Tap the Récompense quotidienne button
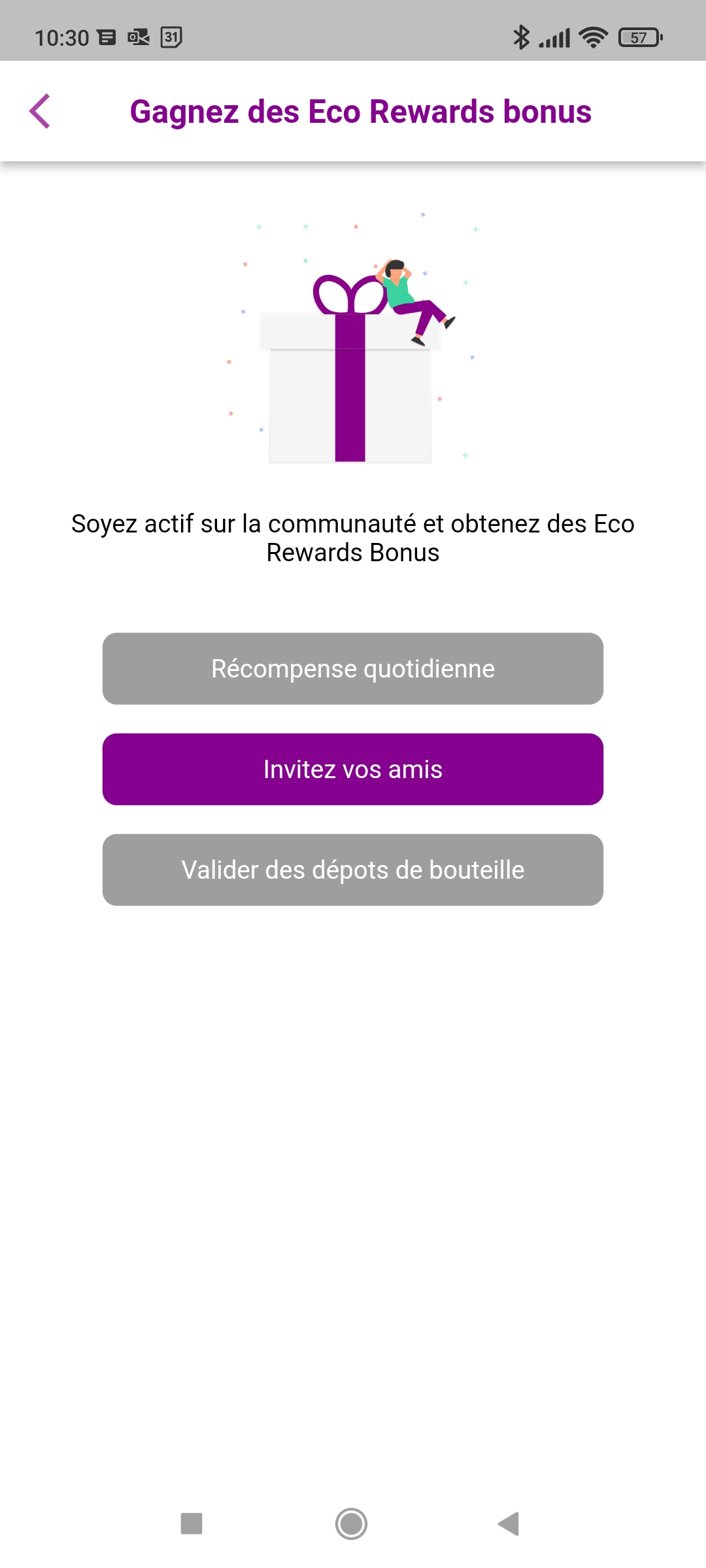Screen dimensions: 706x1568 pyautogui.click(x=353, y=668)
